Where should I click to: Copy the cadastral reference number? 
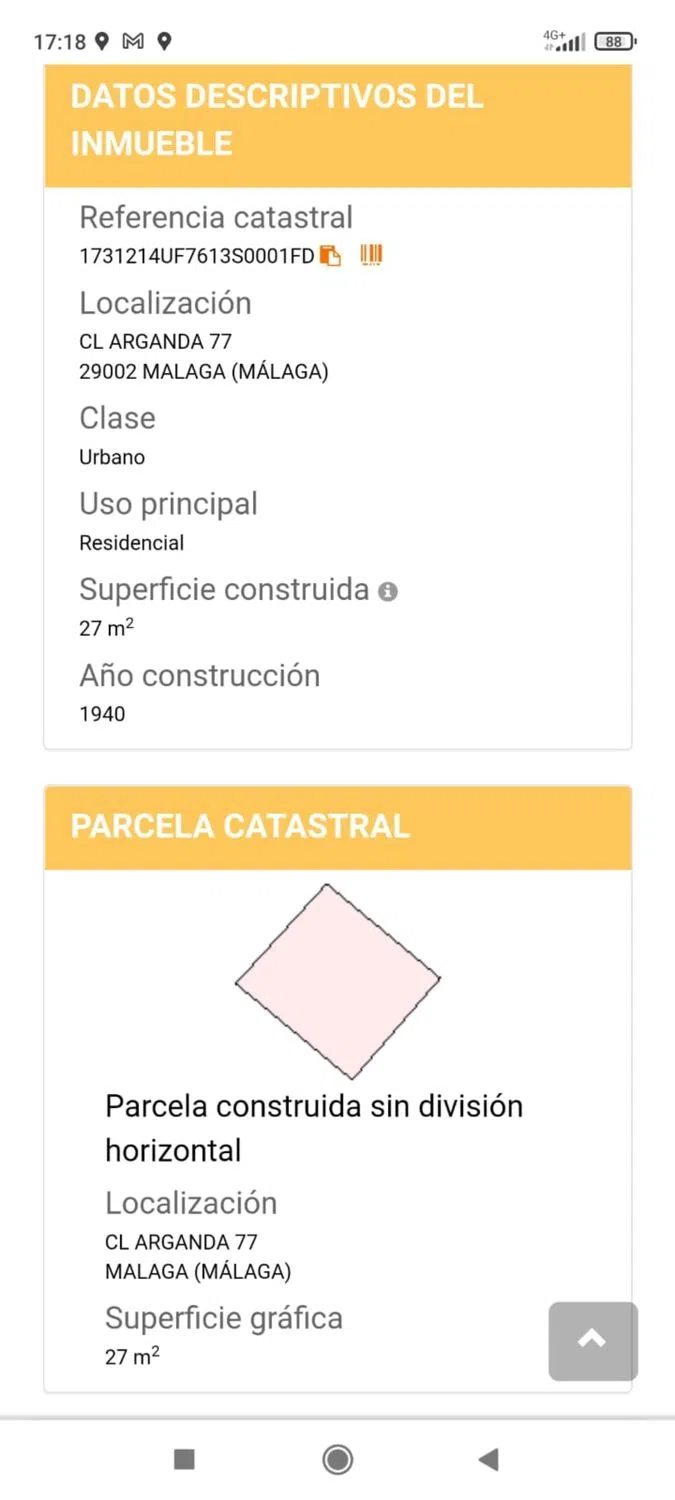pos(331,256)
